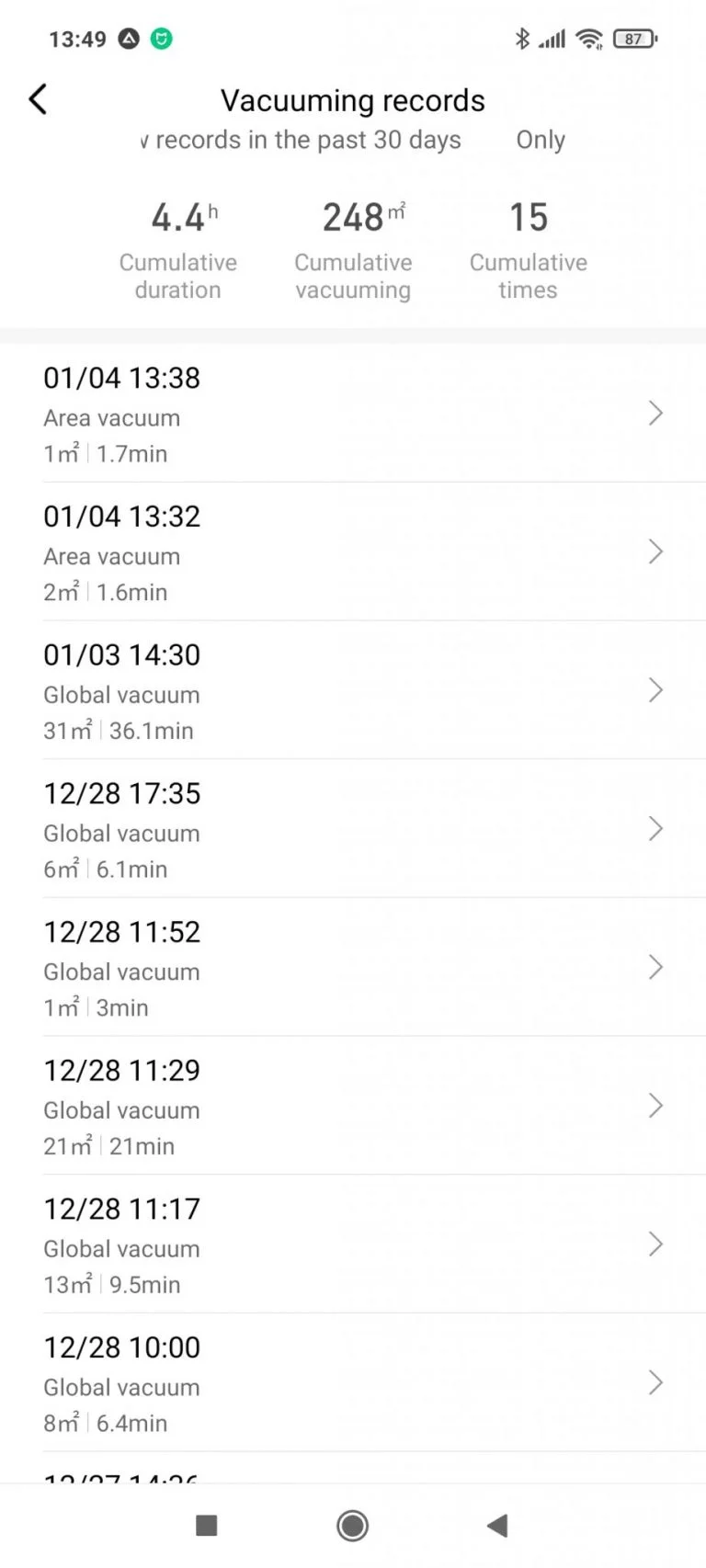Select the 12/28 11:29 Global vacuum record

(x=655, y=1106)
